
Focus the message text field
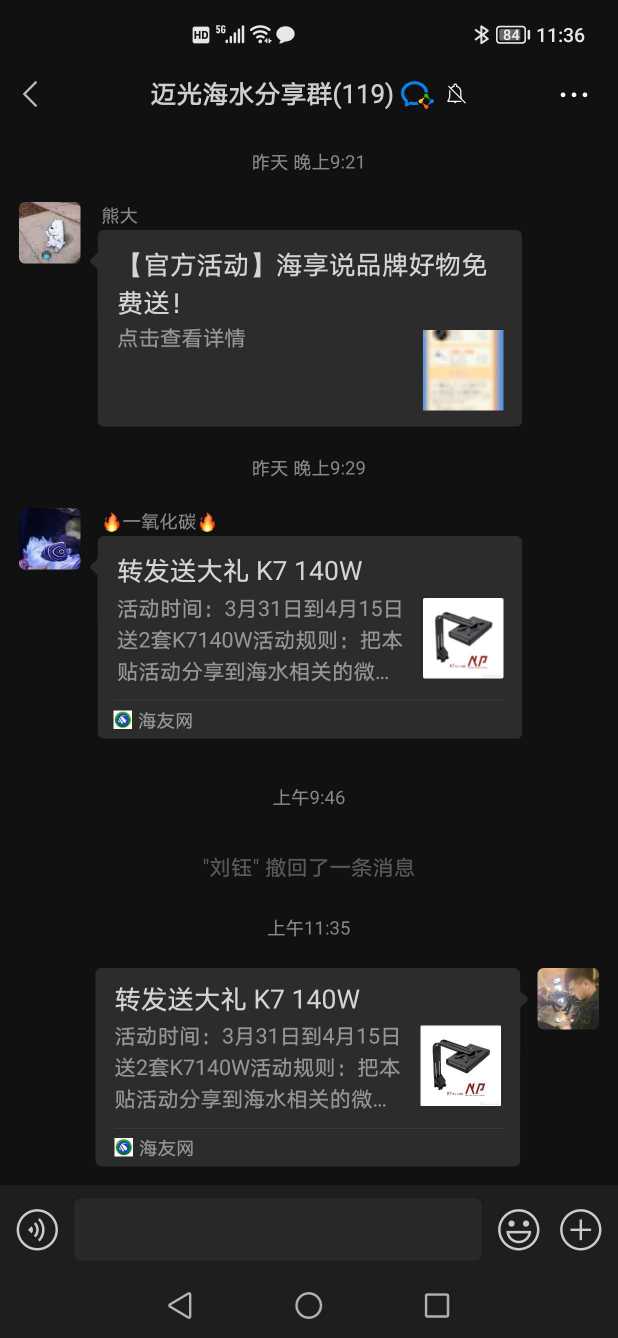coord(277,1229)
